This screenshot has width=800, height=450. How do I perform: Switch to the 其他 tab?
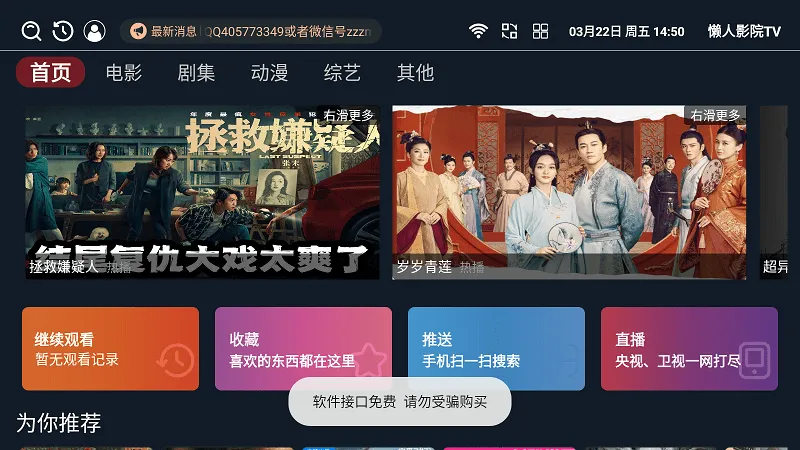[x=415, y=72]
